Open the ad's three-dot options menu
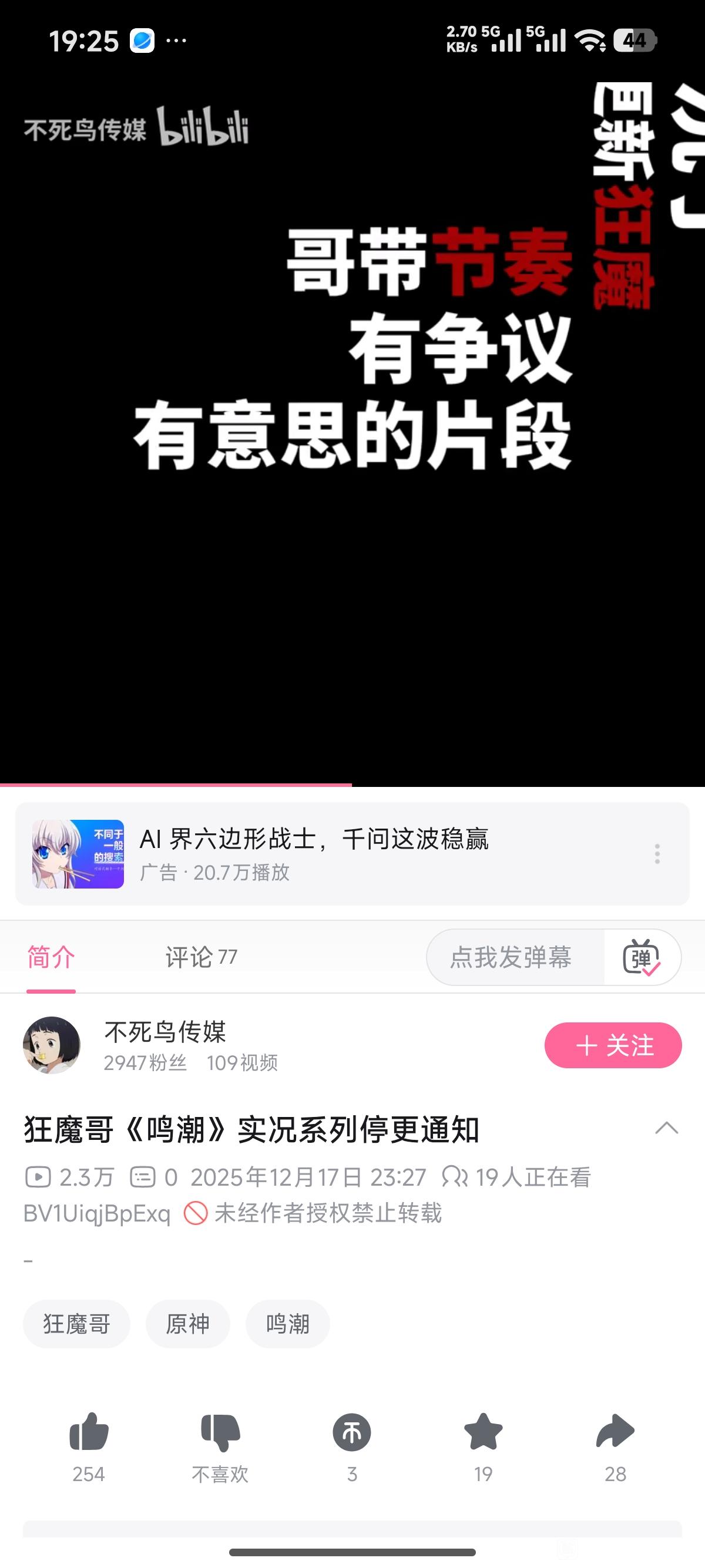 657,853
